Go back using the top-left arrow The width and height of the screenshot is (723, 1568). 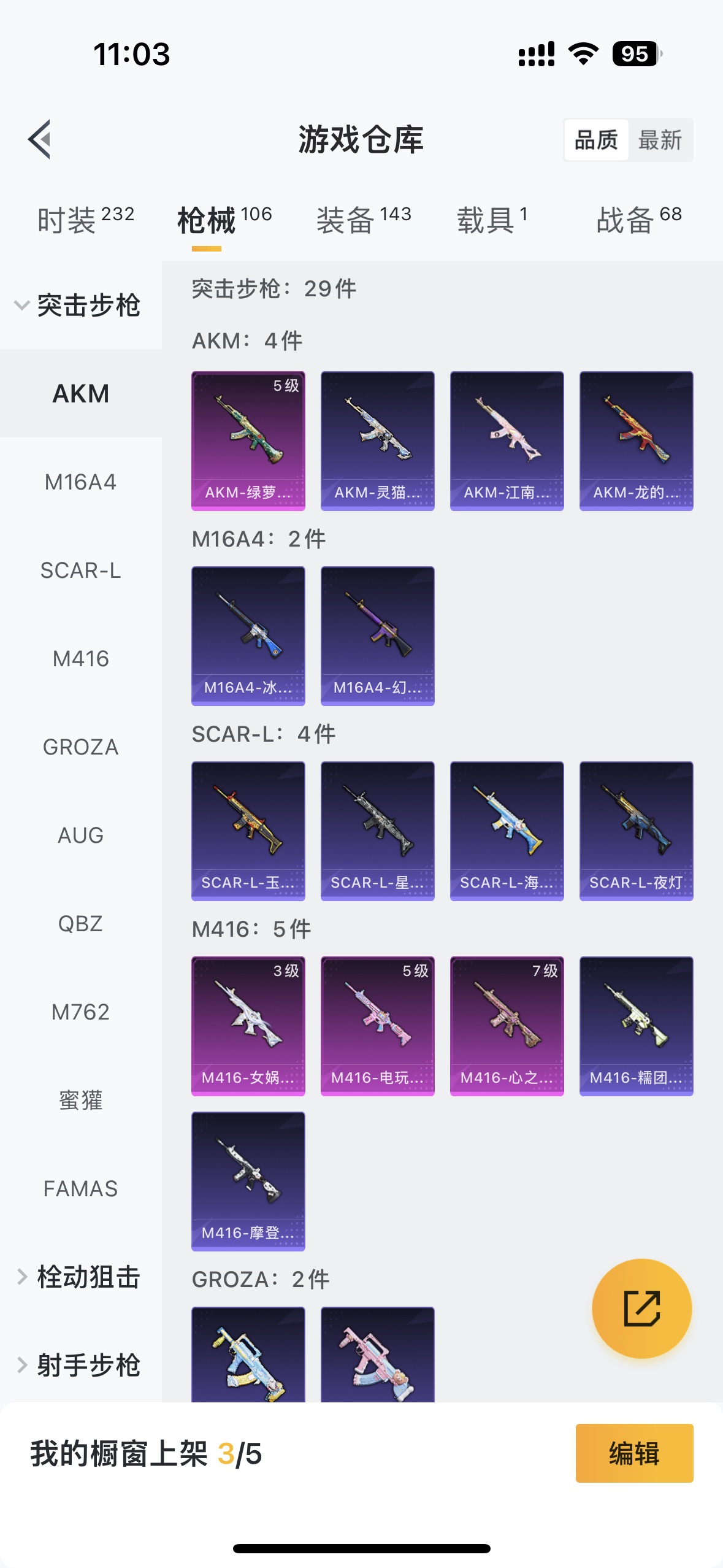click(x=40, y=139)
